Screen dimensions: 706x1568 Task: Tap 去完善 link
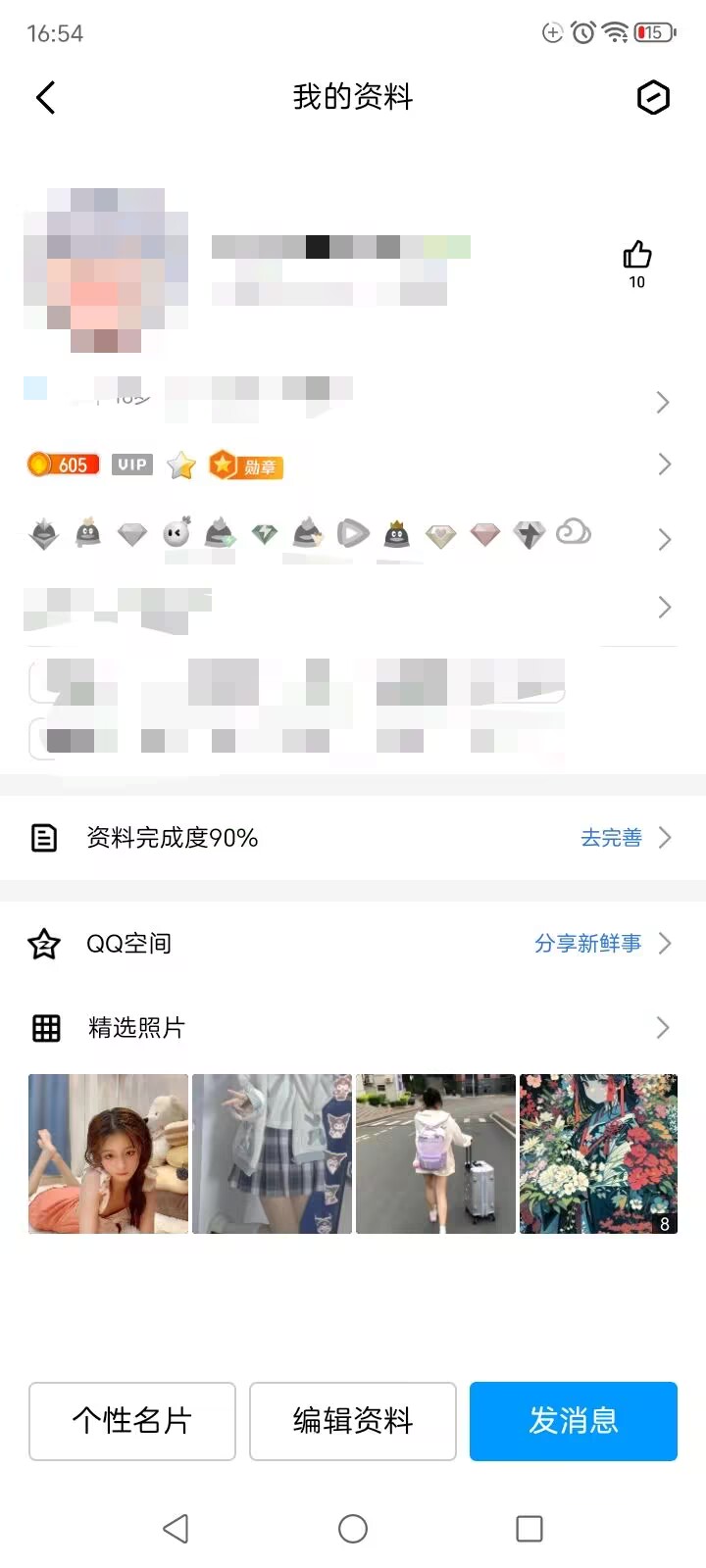(611, 838)
